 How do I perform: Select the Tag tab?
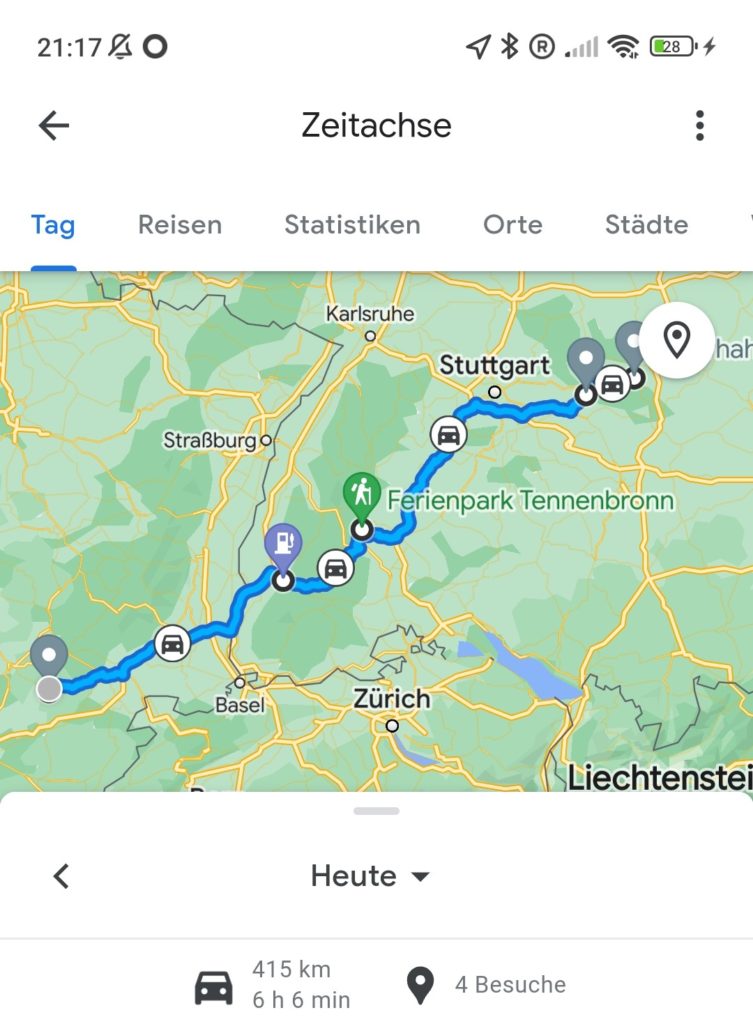pos(53,225)
